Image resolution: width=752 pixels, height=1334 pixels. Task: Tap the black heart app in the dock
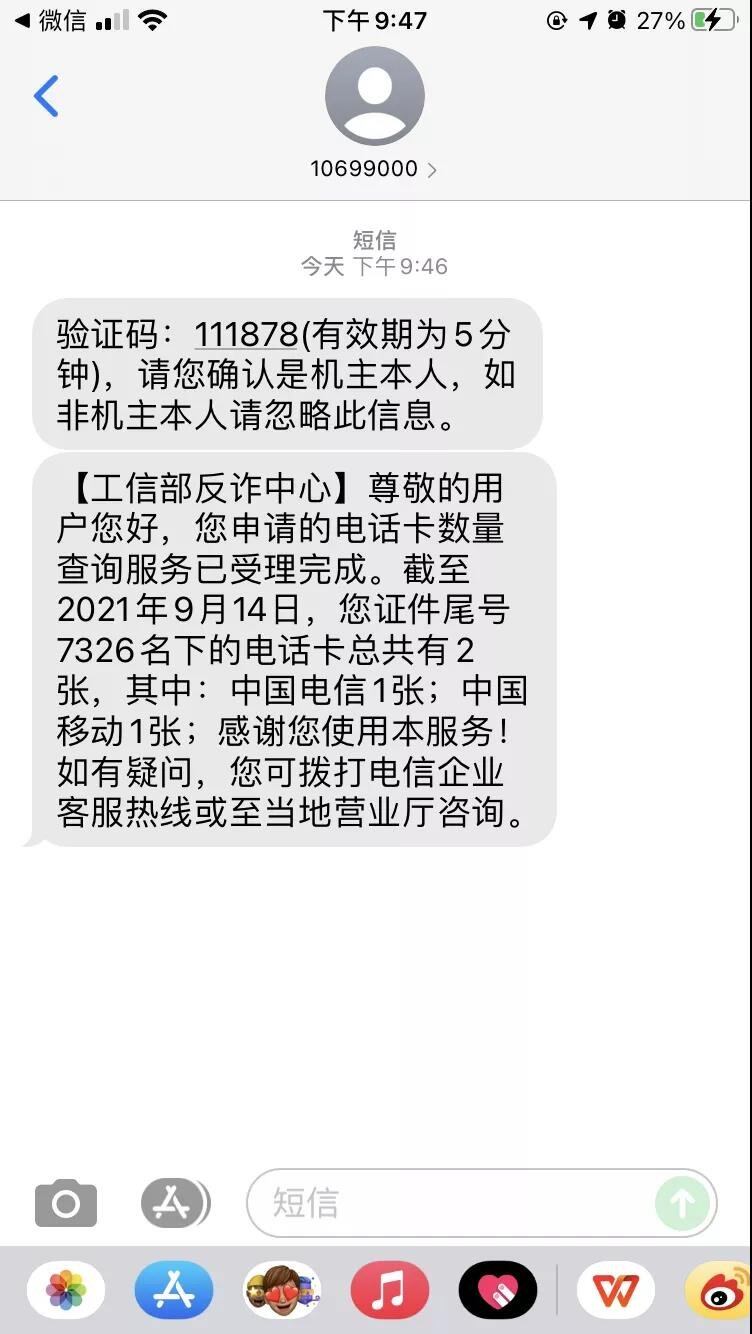click(x=497, y=1290)
